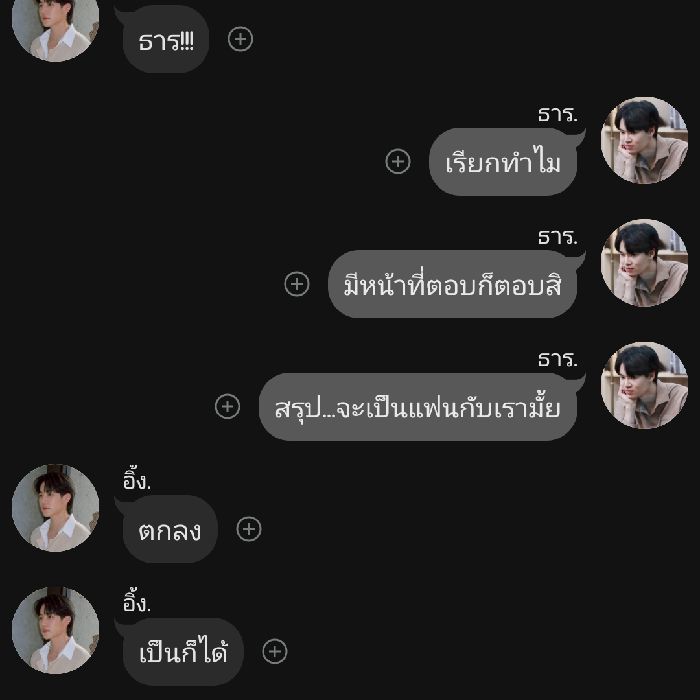Tap the plus icon next to "ตกลง"
This screenshot has height=700, width=700.
point(249,529)
